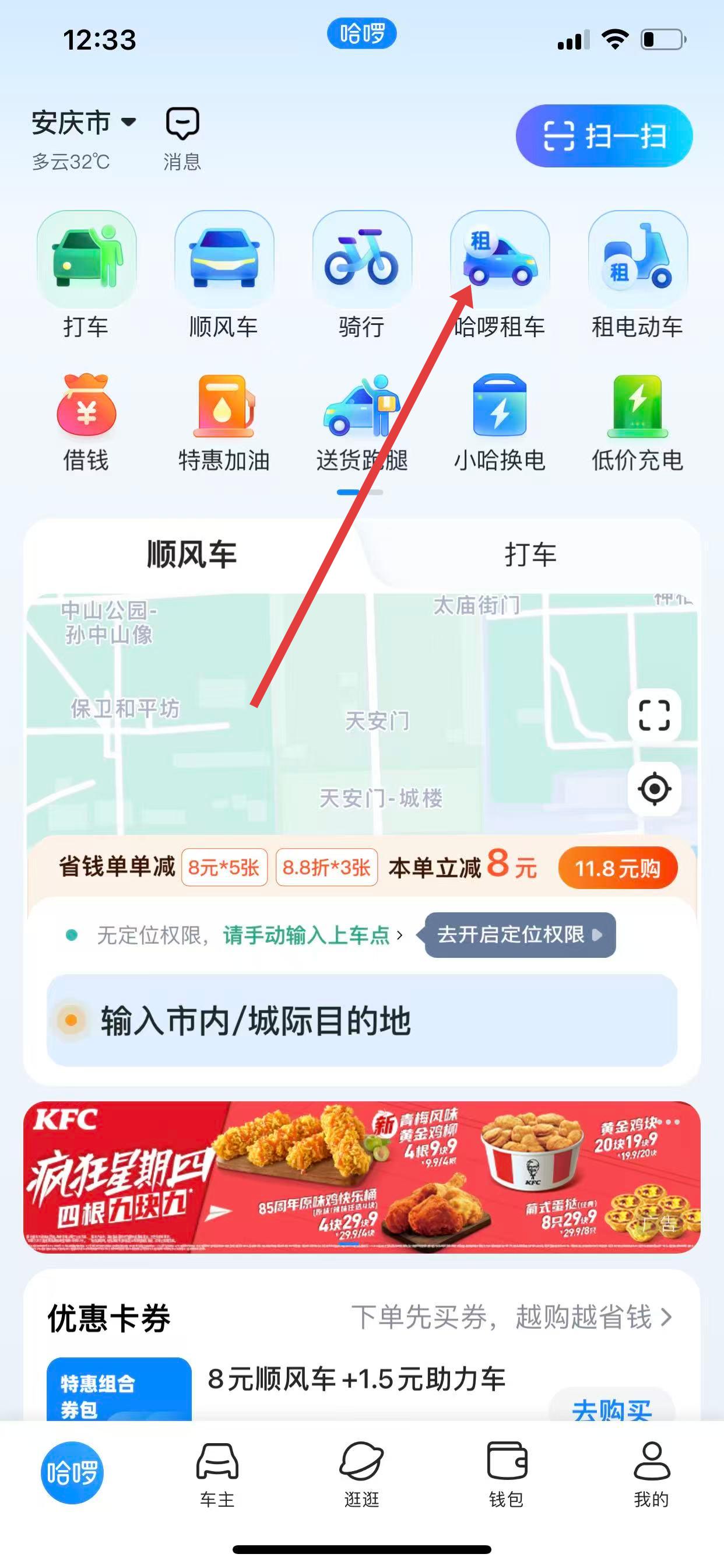Open the 借钱 loan service
This screenshot has height=1568, width=724.
pos(86,421)
